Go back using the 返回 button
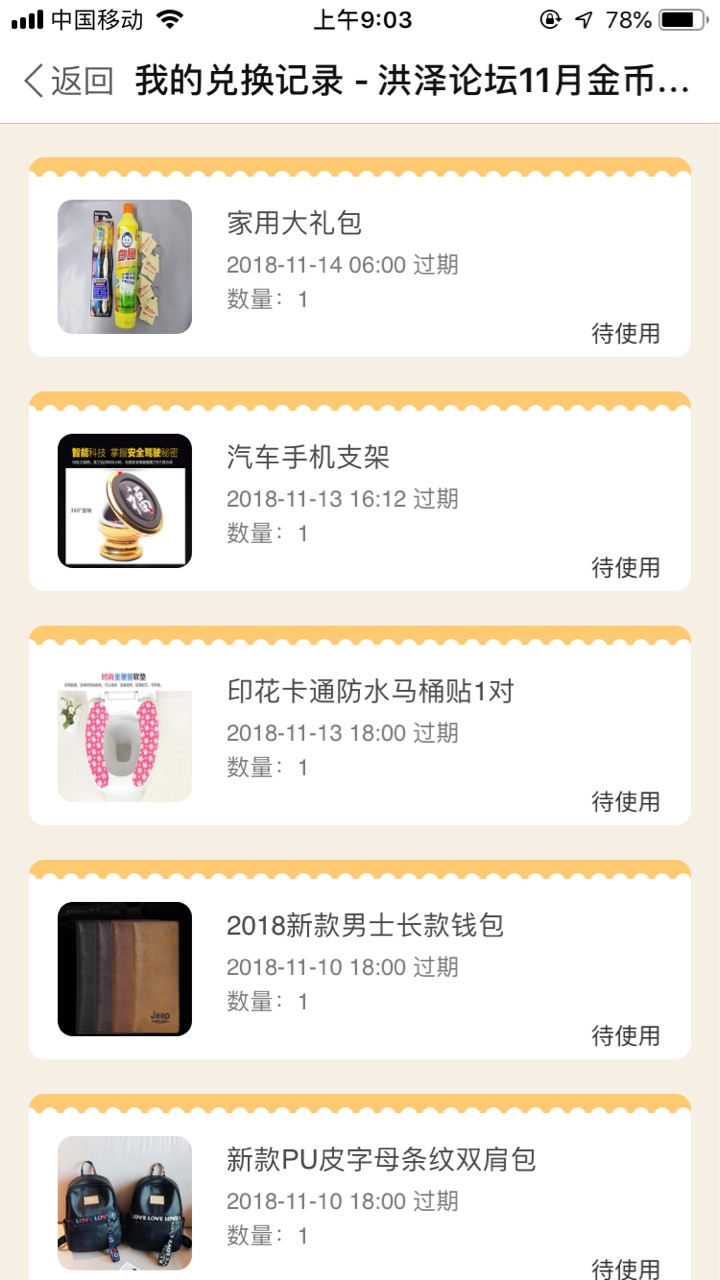This screenshot has height=1280, width=720. point(68,81)
